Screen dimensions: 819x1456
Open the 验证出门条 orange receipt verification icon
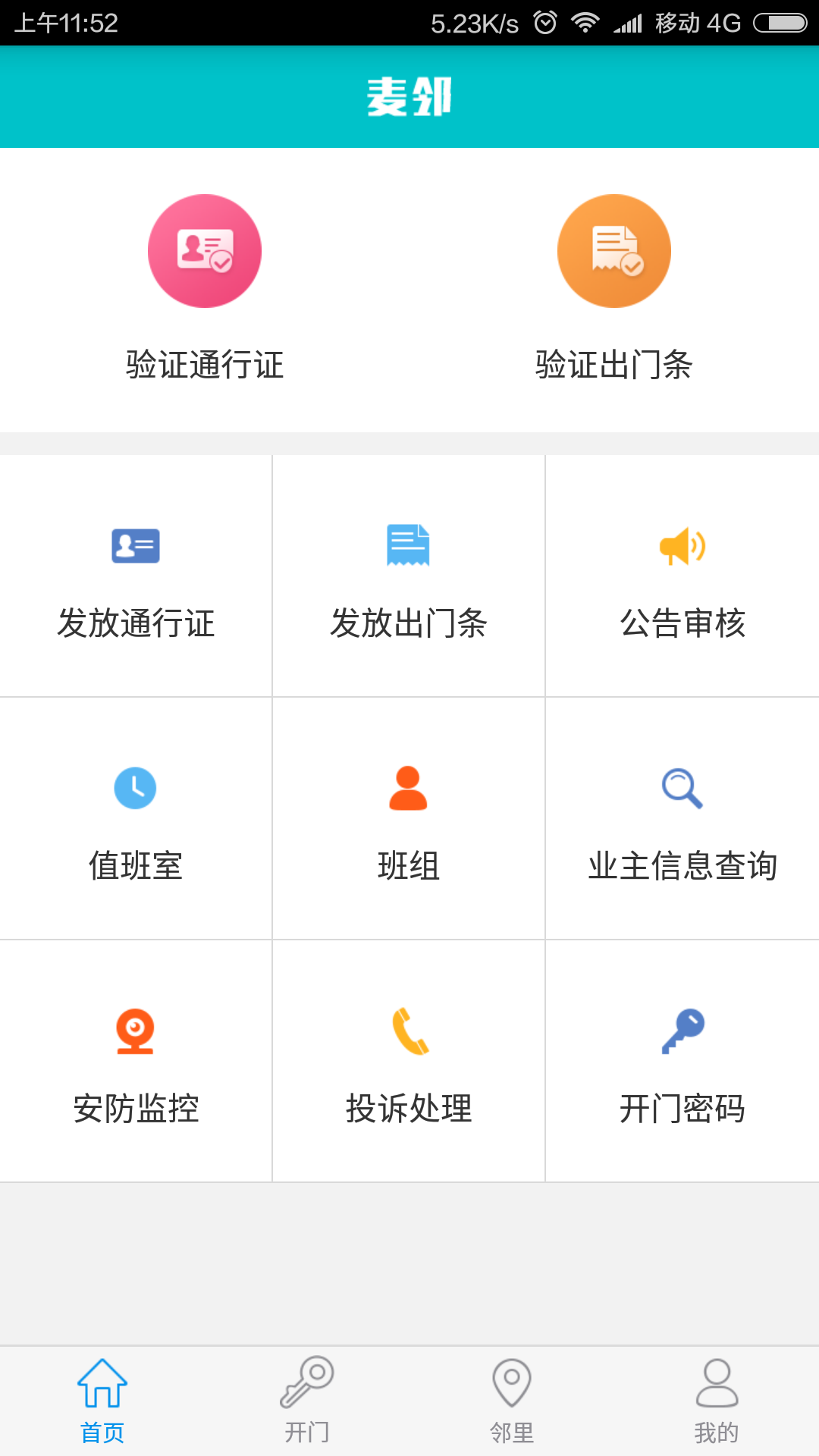click(614, 250)
